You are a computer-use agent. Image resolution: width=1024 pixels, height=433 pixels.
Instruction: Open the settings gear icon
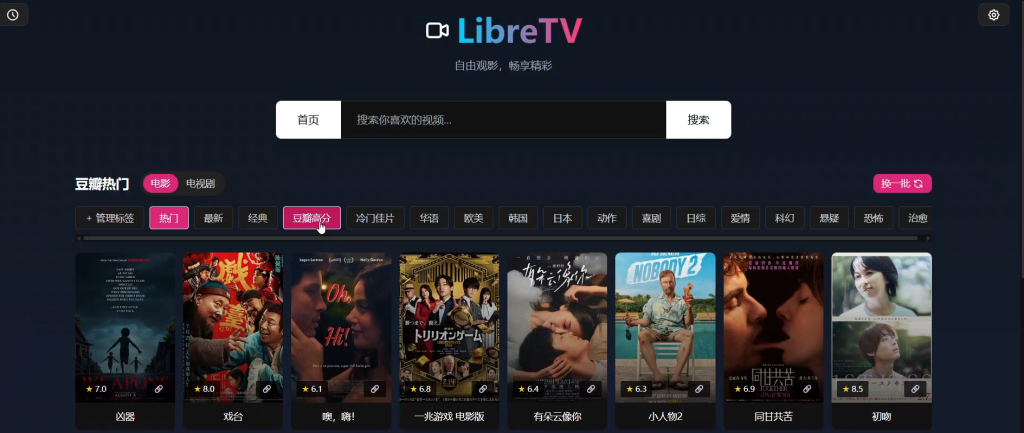coord(993,14)
